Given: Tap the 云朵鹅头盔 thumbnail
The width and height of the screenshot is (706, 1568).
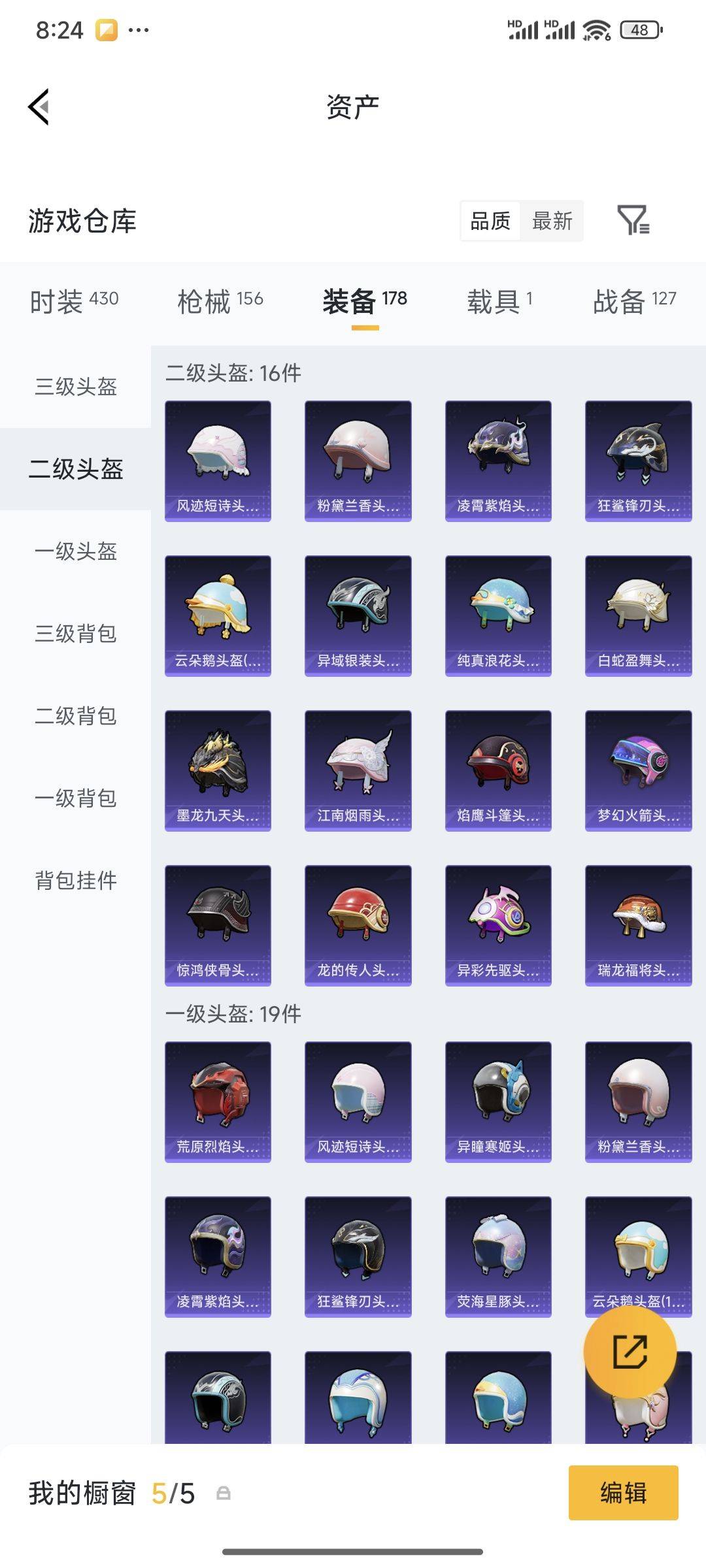Looking at the screenshot, I should (x=218, y=614).
